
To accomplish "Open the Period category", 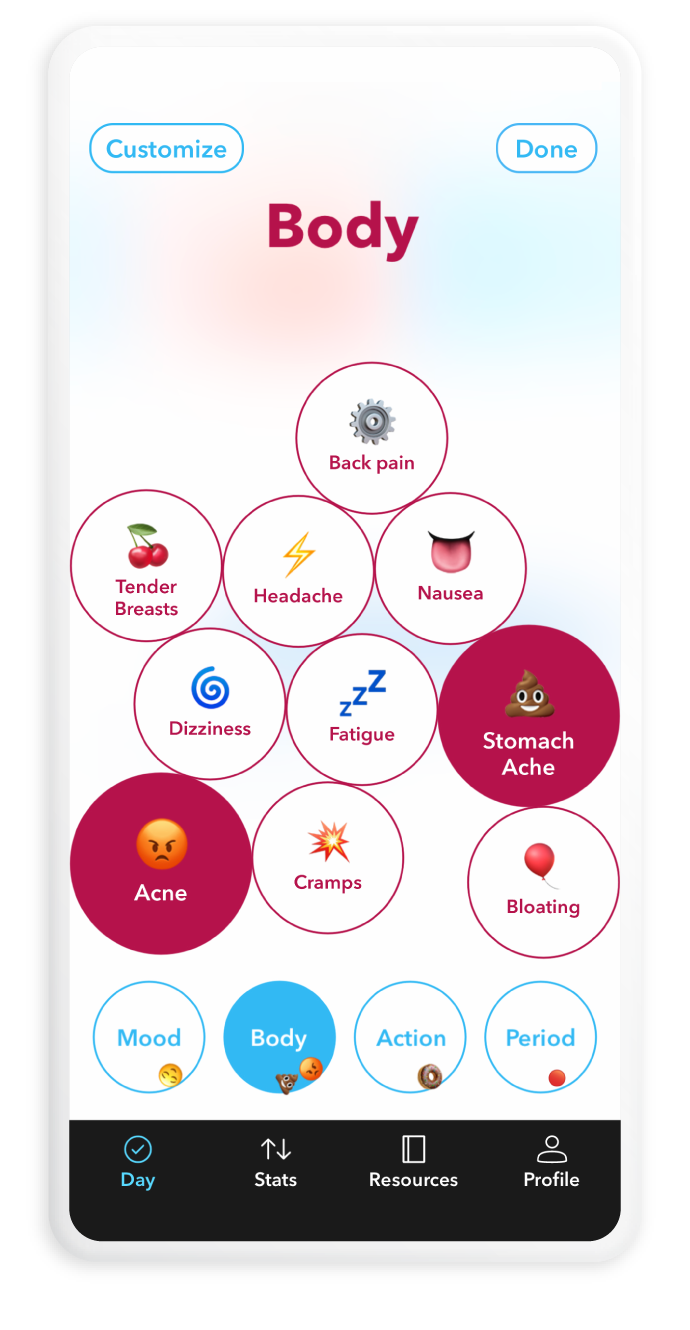I will (540, 1037).
